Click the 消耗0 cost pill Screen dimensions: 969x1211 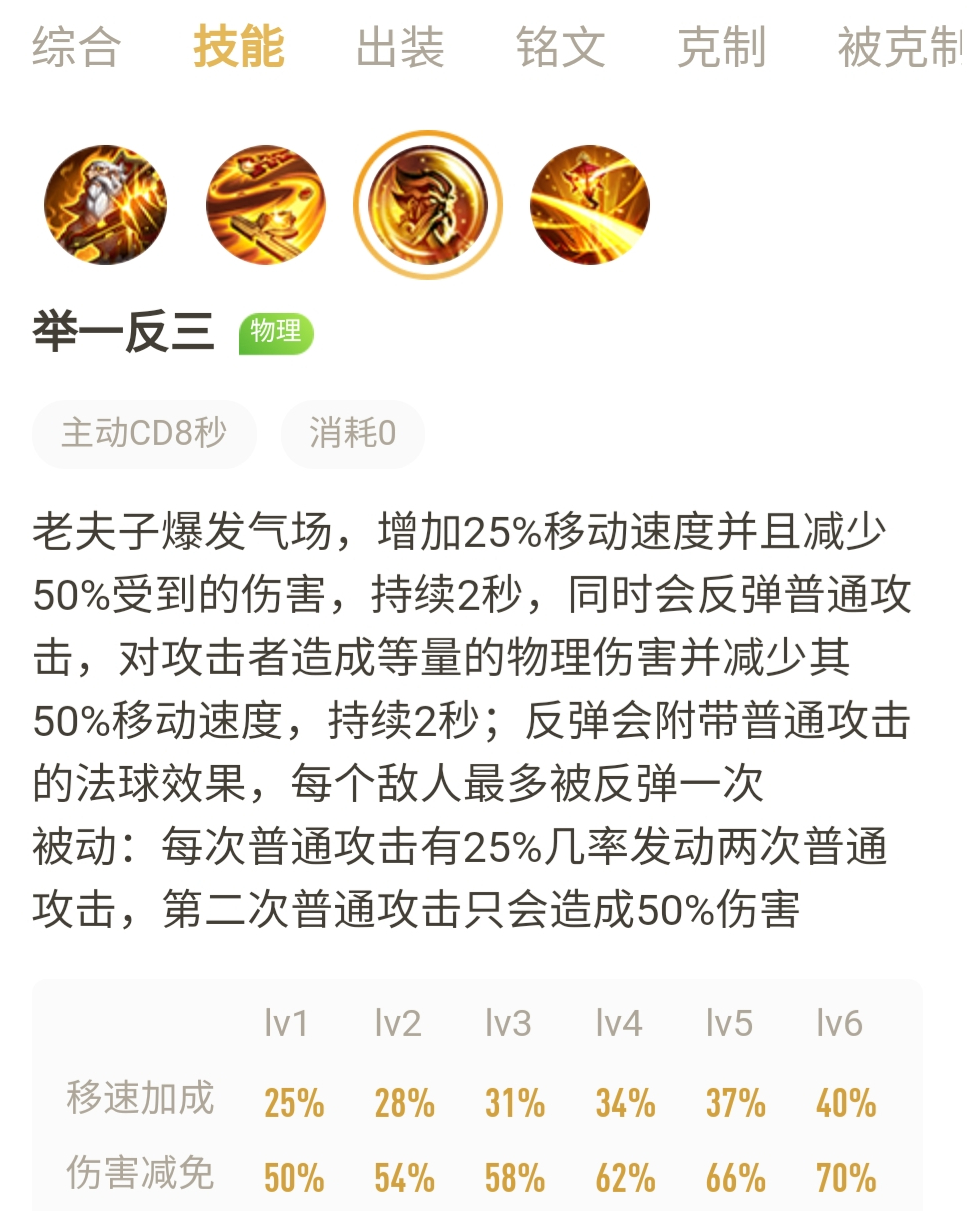pyautogui.click(x=352, y=433)
